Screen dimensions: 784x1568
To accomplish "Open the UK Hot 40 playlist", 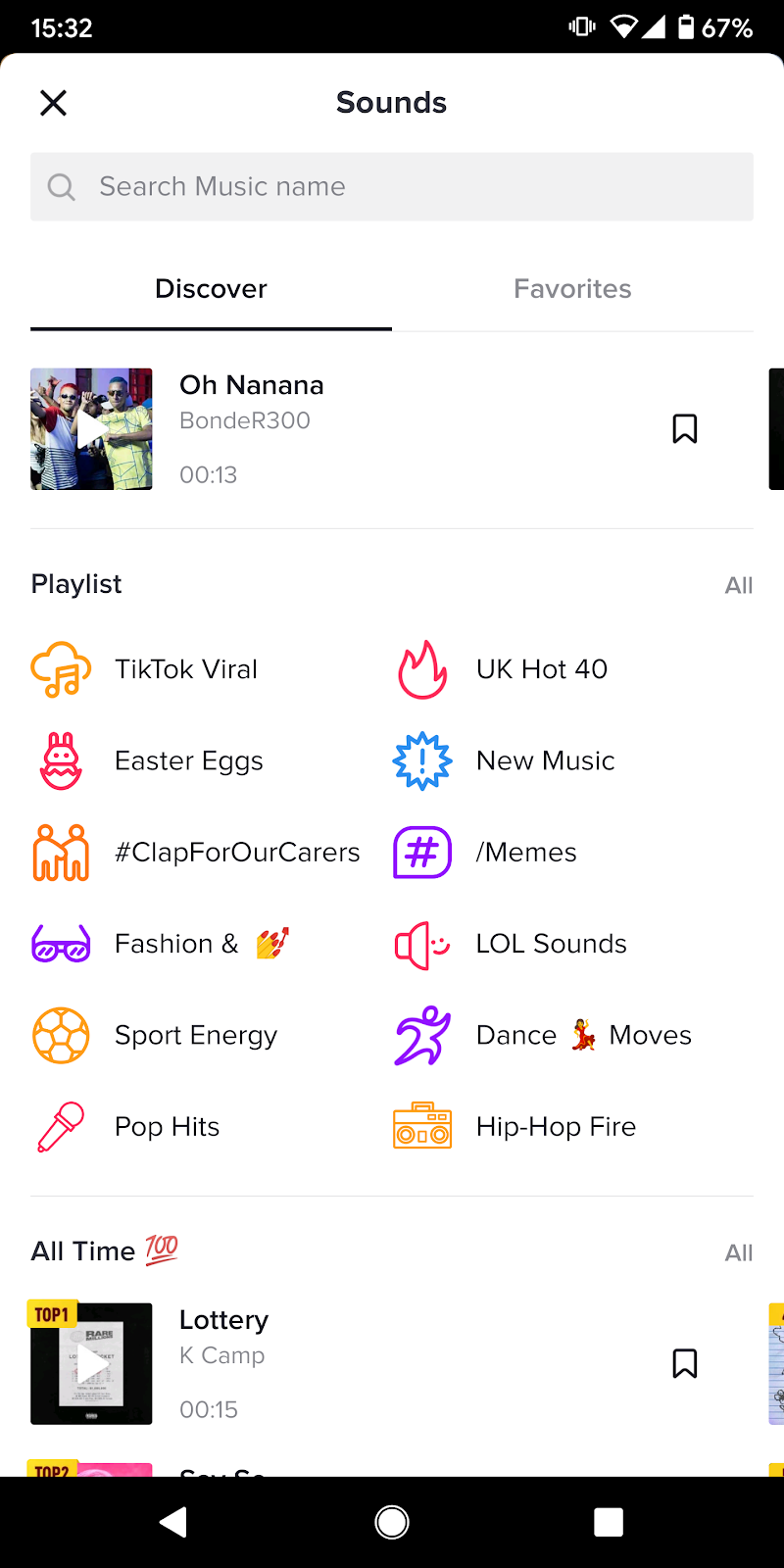I will (x=541, y=669).
